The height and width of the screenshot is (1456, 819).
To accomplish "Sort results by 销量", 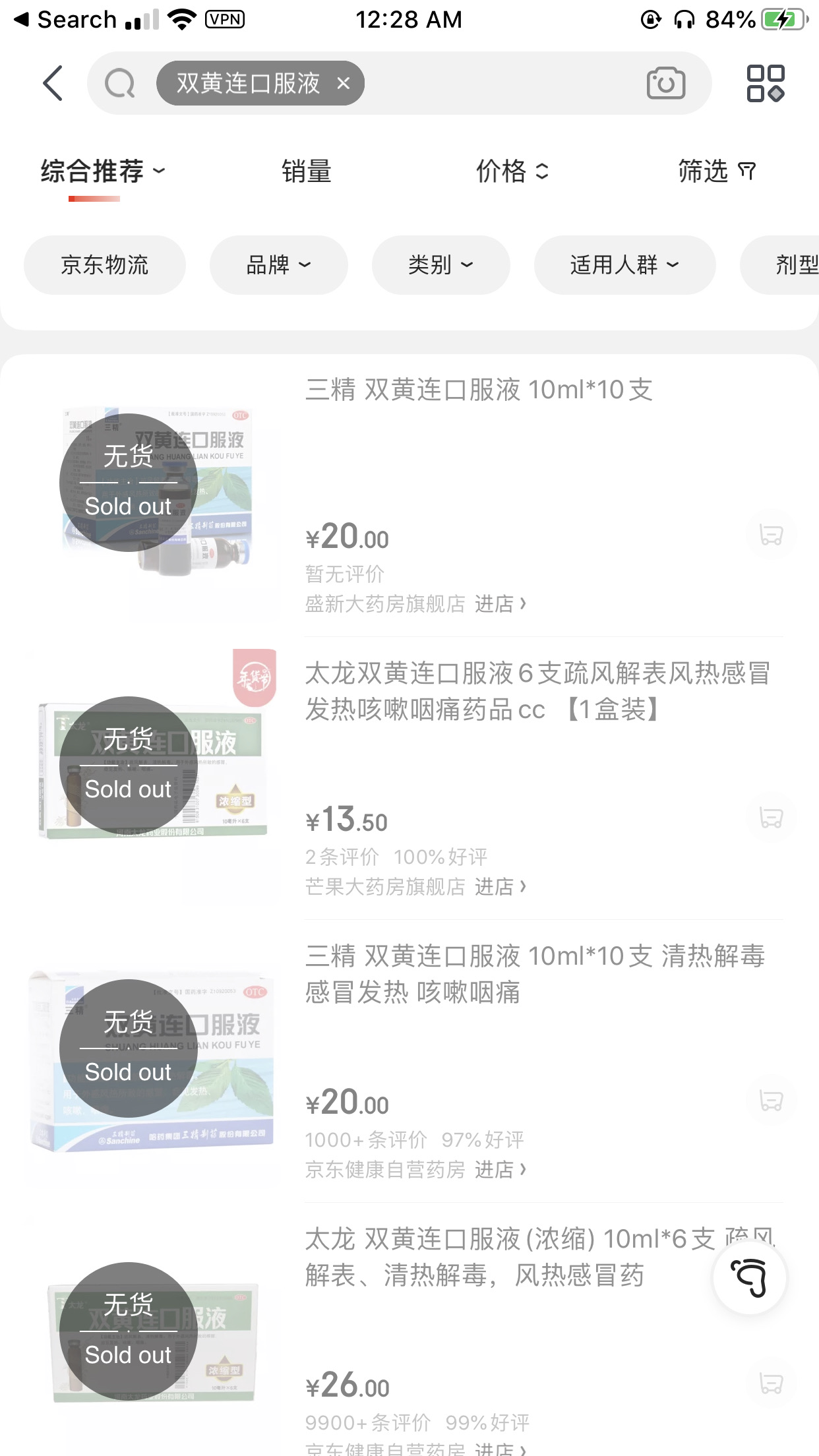I will (x=307, y=171).
